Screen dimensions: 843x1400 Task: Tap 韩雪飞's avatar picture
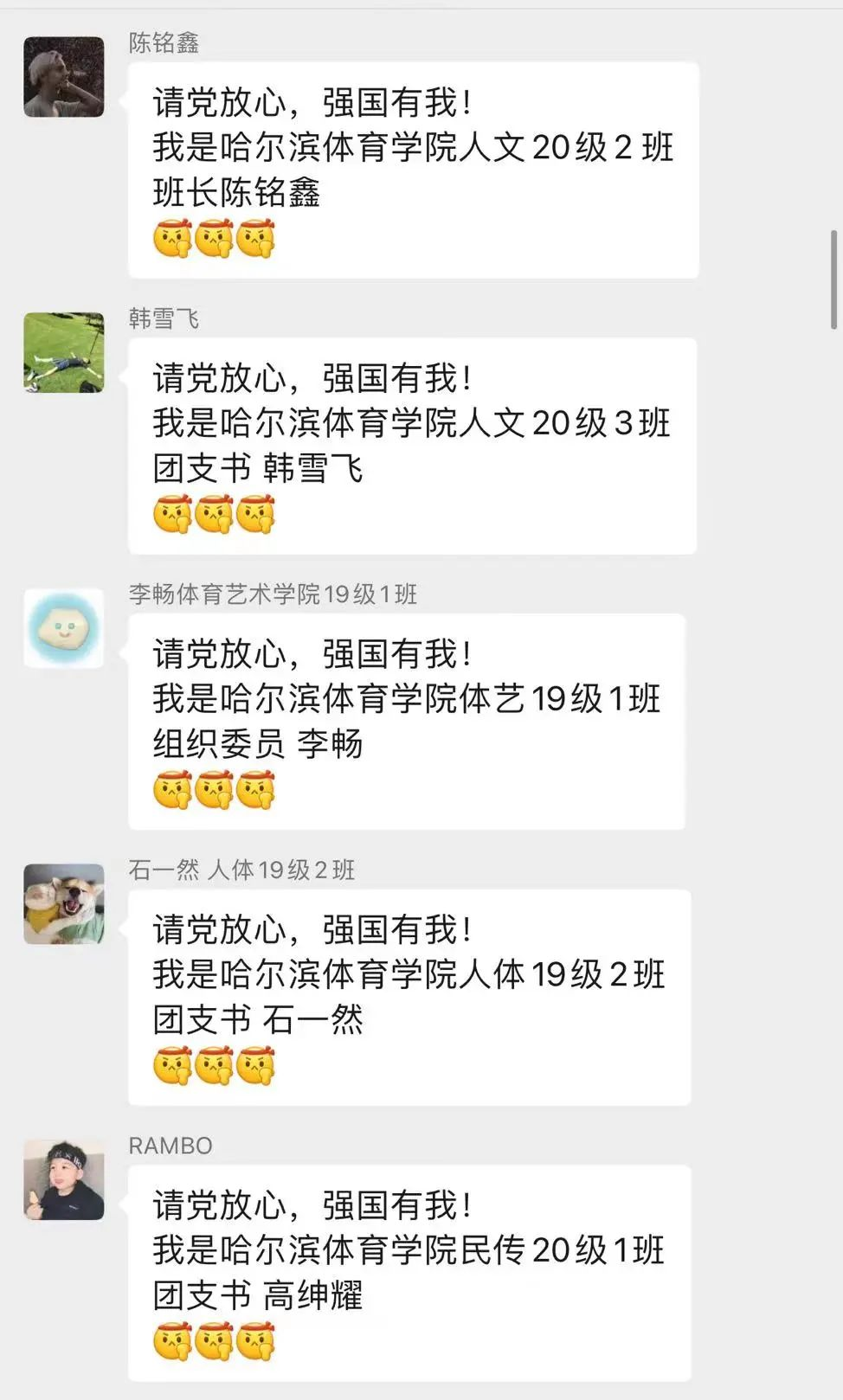64,353
